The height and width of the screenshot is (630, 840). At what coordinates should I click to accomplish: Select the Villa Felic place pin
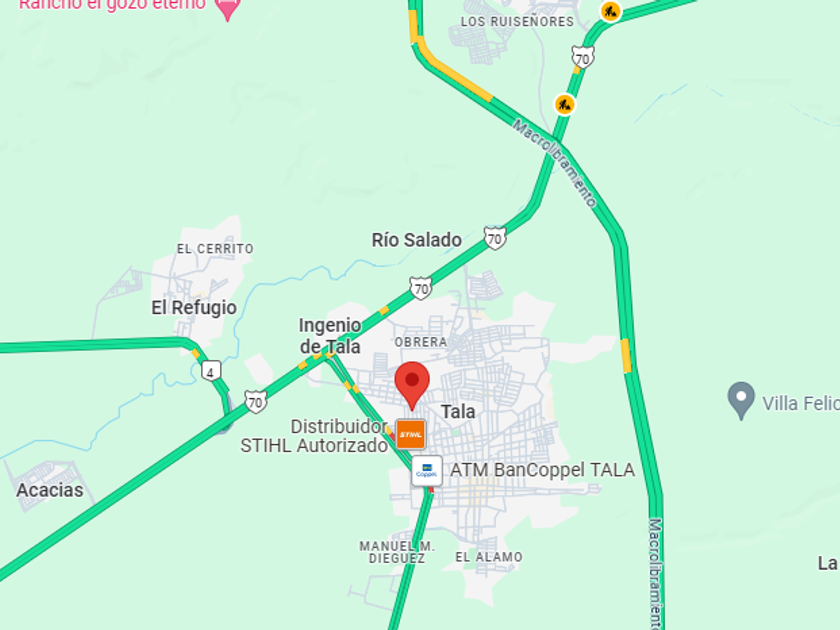tap(741, 399)
